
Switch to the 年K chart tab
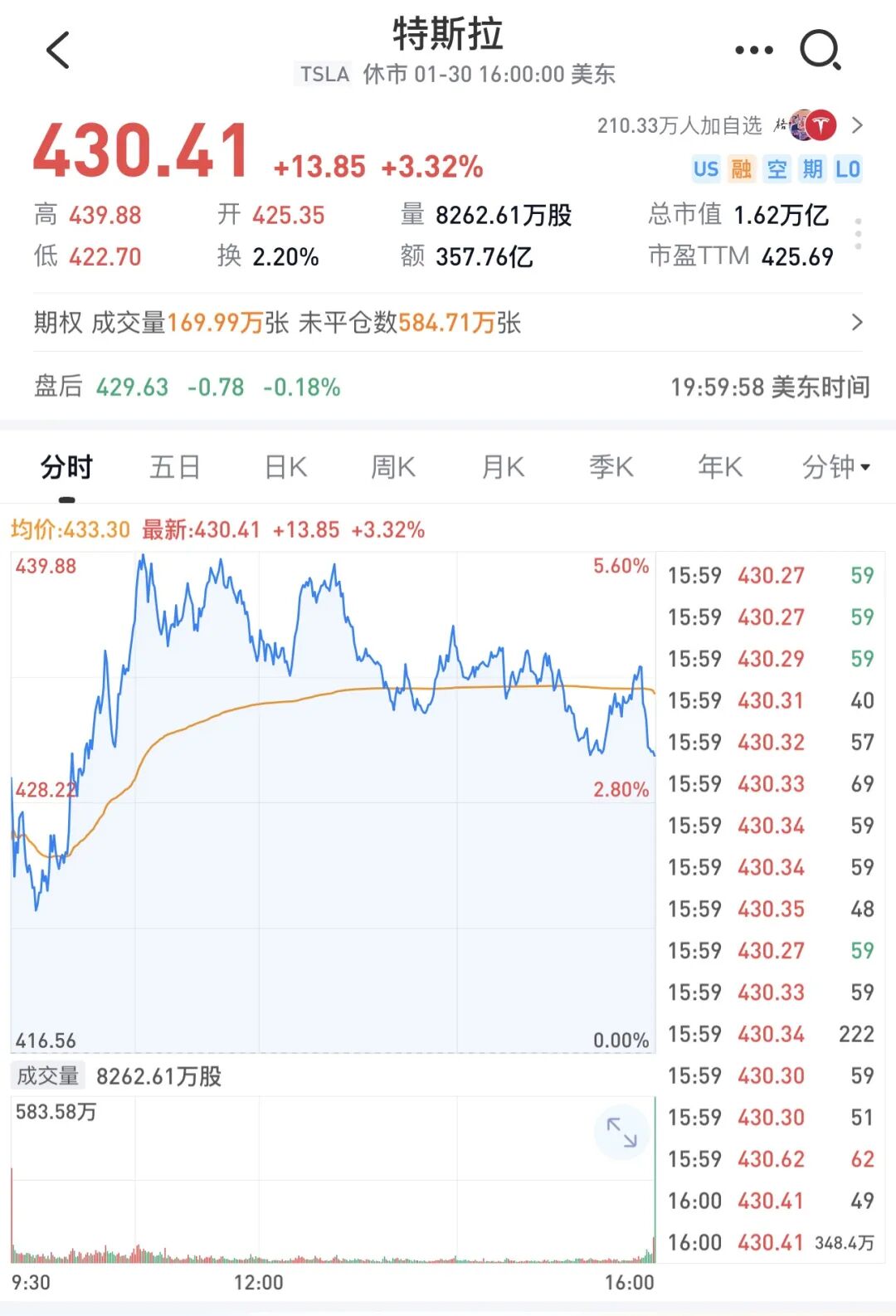719,467
